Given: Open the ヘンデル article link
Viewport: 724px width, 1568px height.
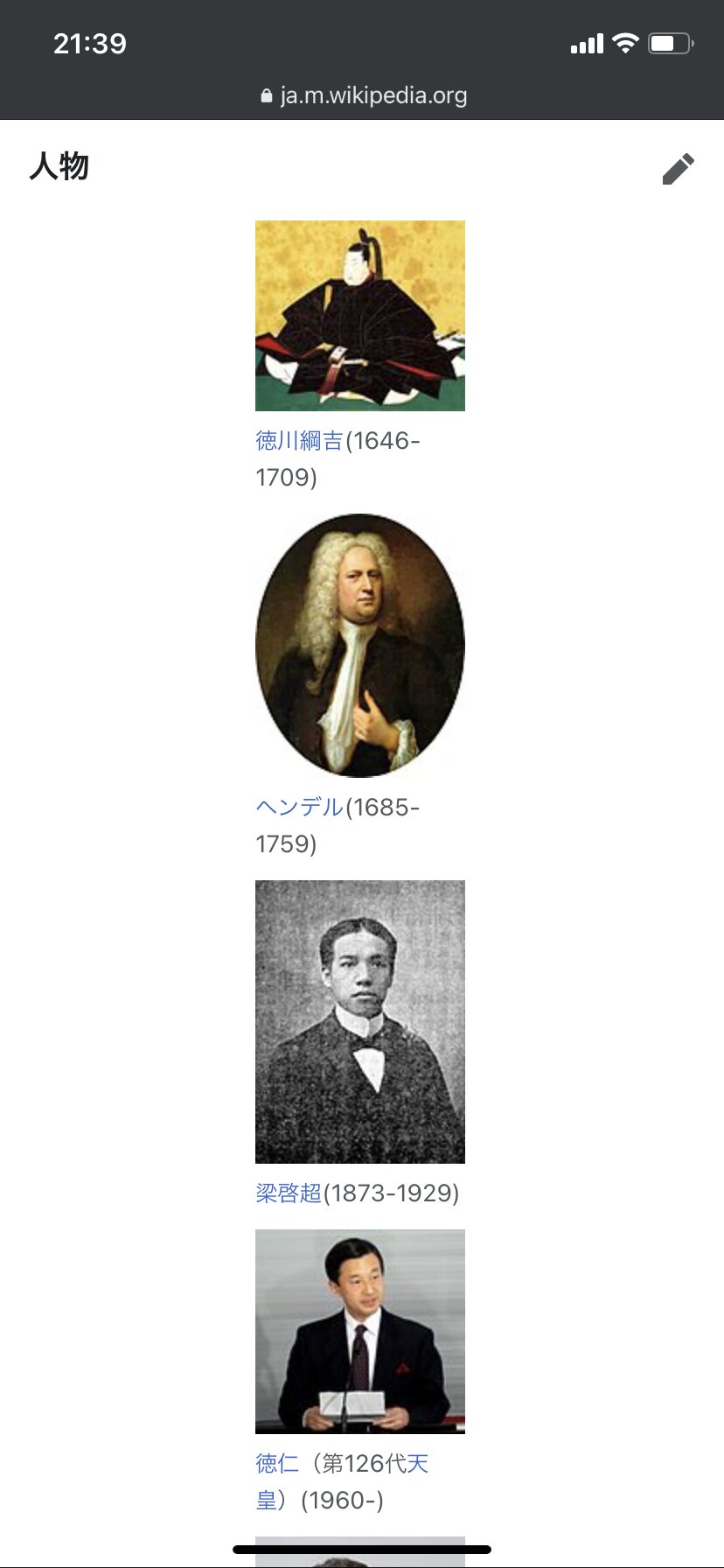Looking at the screenshot, I should click(x=299, y=807).
